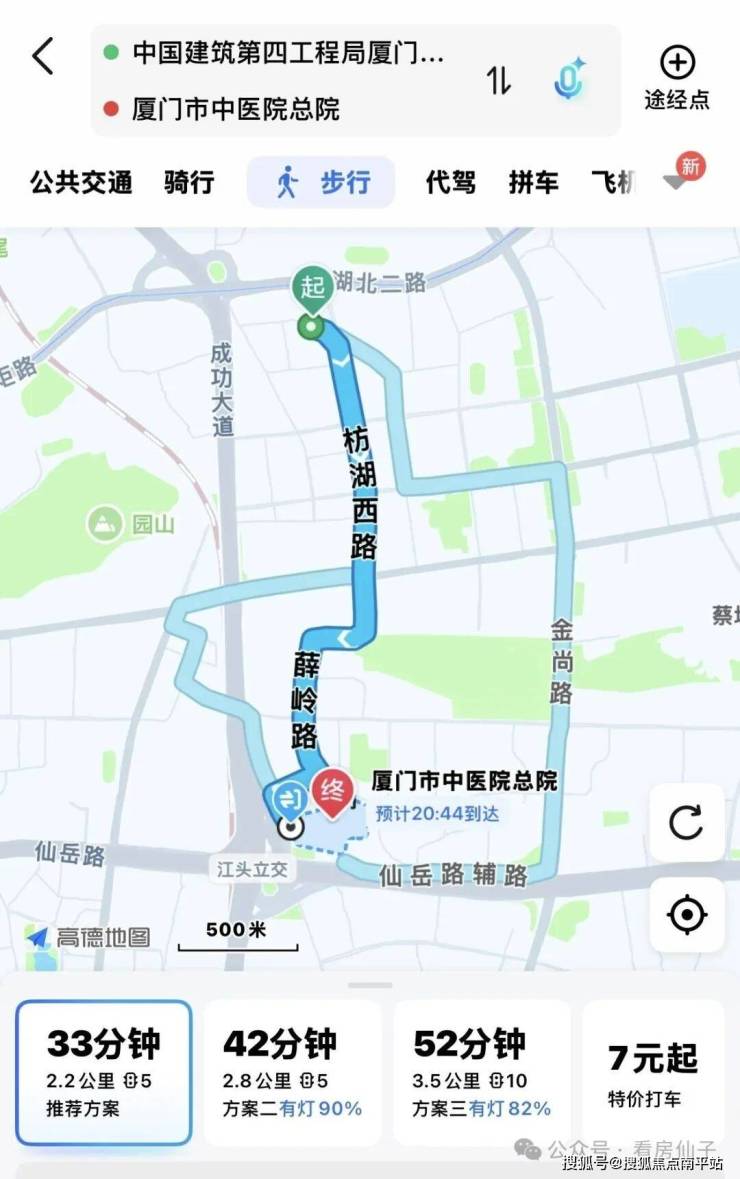Swap start and destination points
The image size is (740, 1179).
(x=498, y=81)
